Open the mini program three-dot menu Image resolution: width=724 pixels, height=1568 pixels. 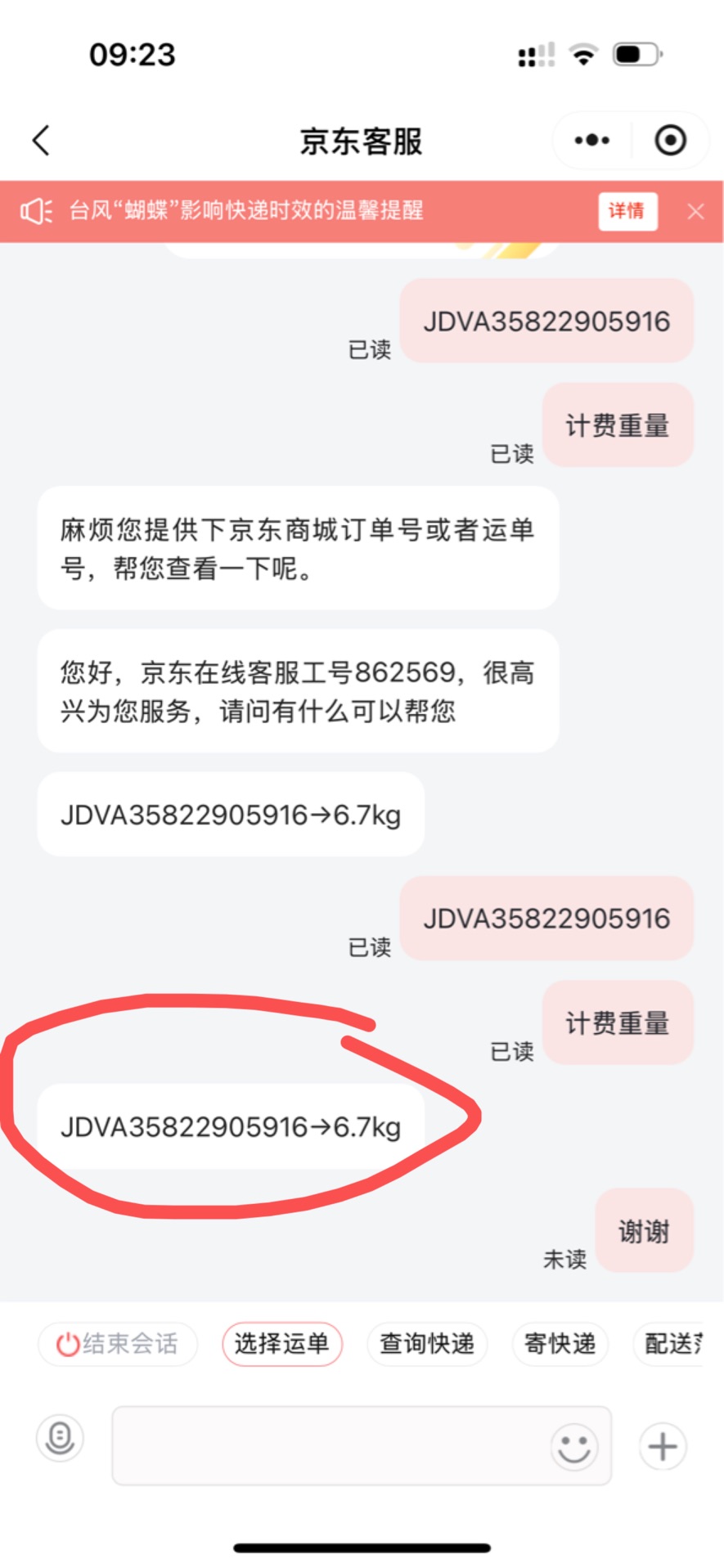592,141
